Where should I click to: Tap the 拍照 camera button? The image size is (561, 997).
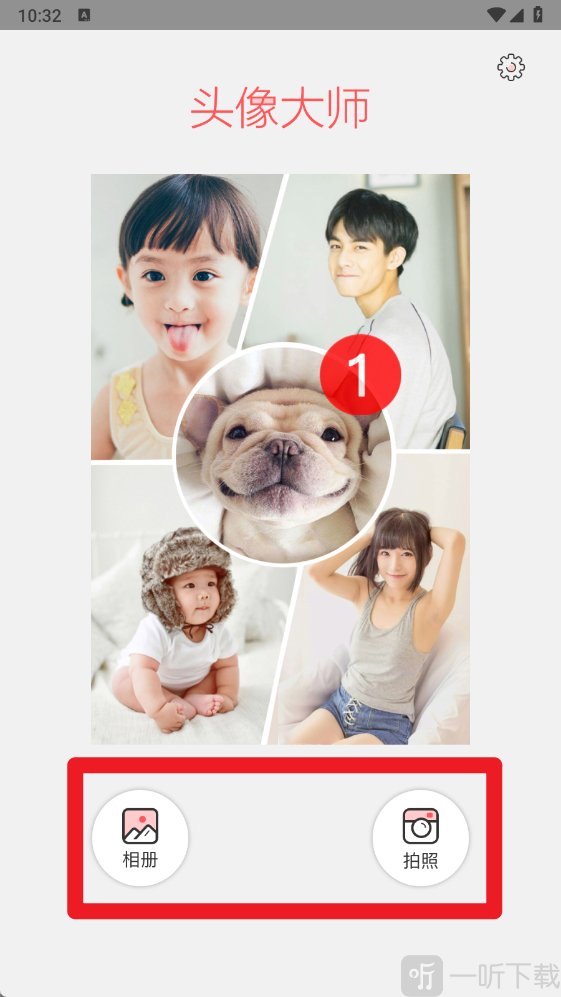pyautogui.click(x=420, y=838)
